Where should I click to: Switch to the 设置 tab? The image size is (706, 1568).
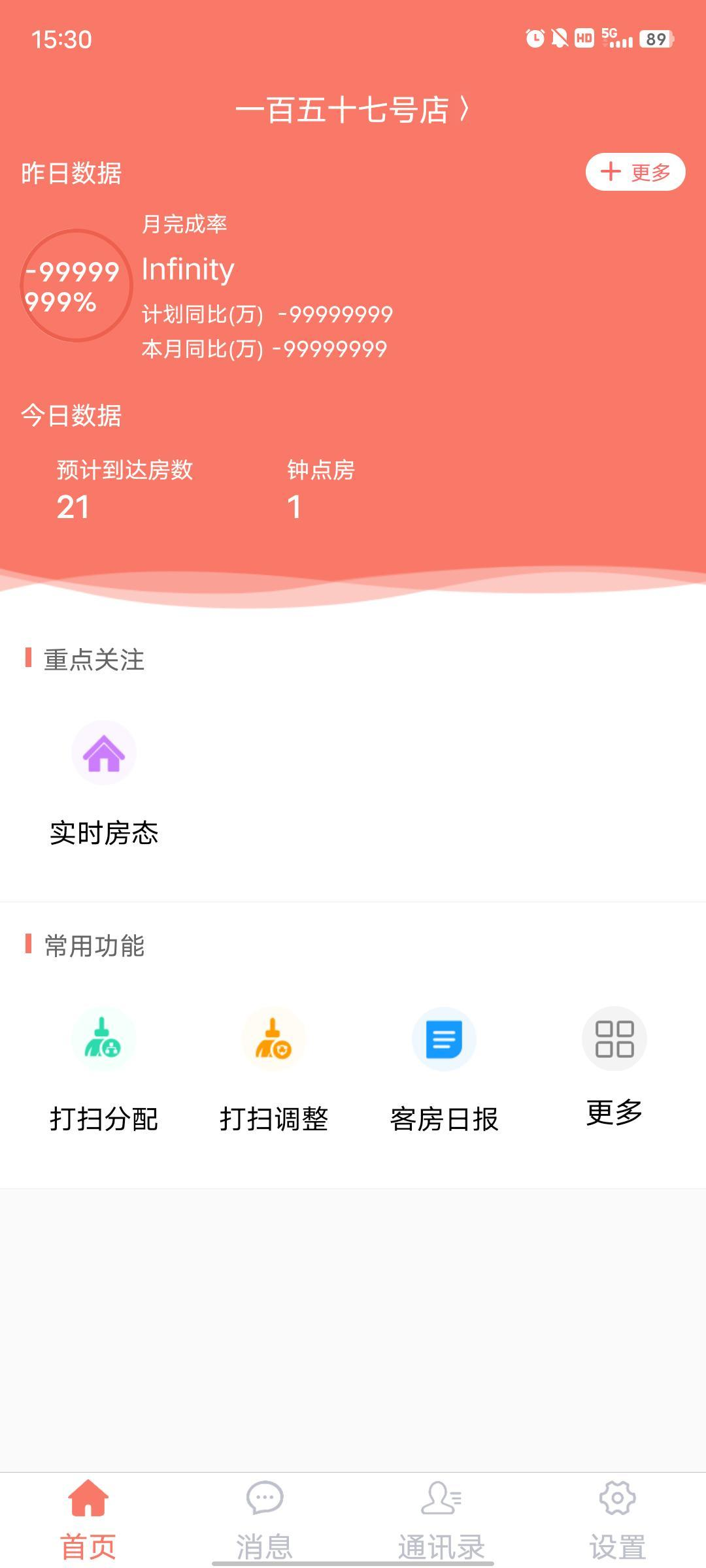pyautogui.click(x=618, y=1520)
